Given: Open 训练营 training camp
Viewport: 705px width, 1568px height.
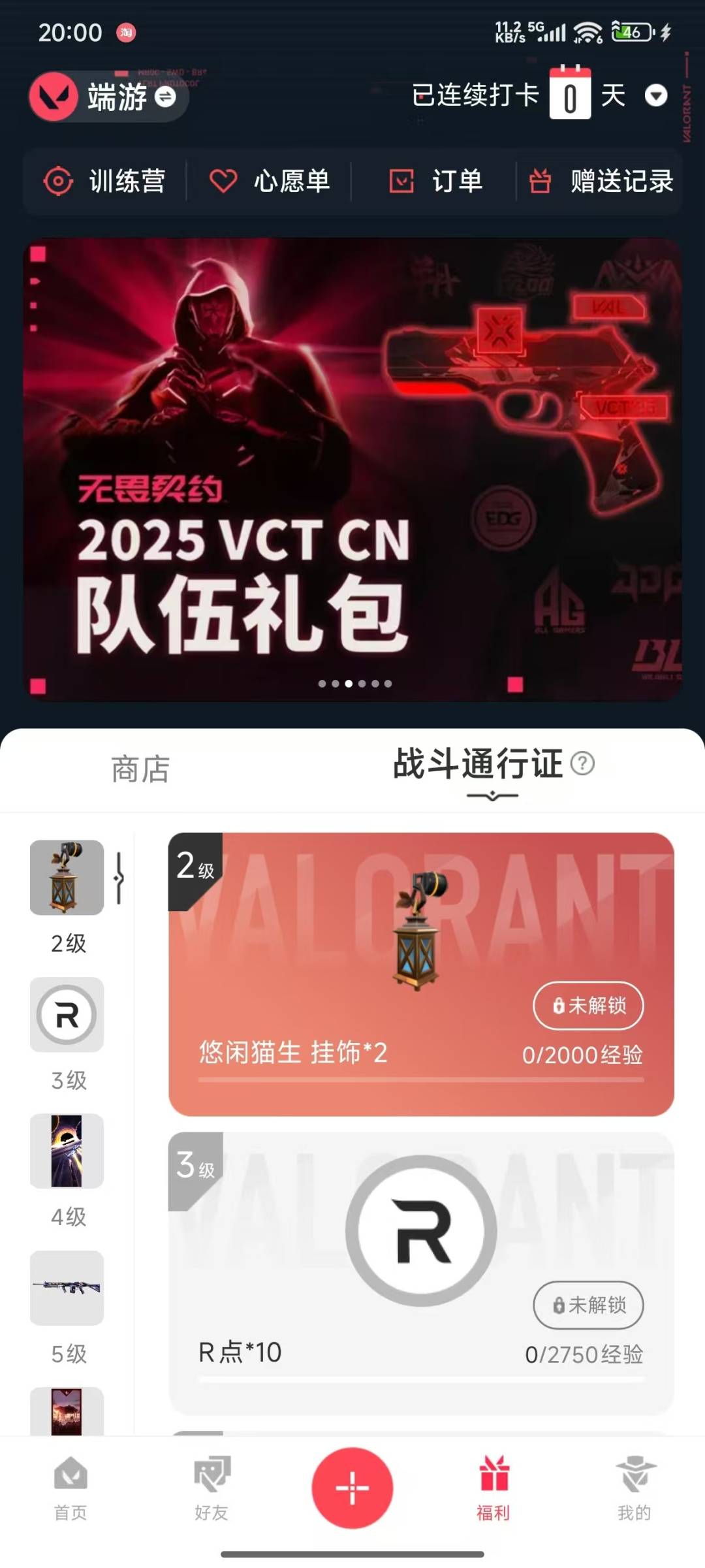Looking at the screenshot, I should point(104,181).
